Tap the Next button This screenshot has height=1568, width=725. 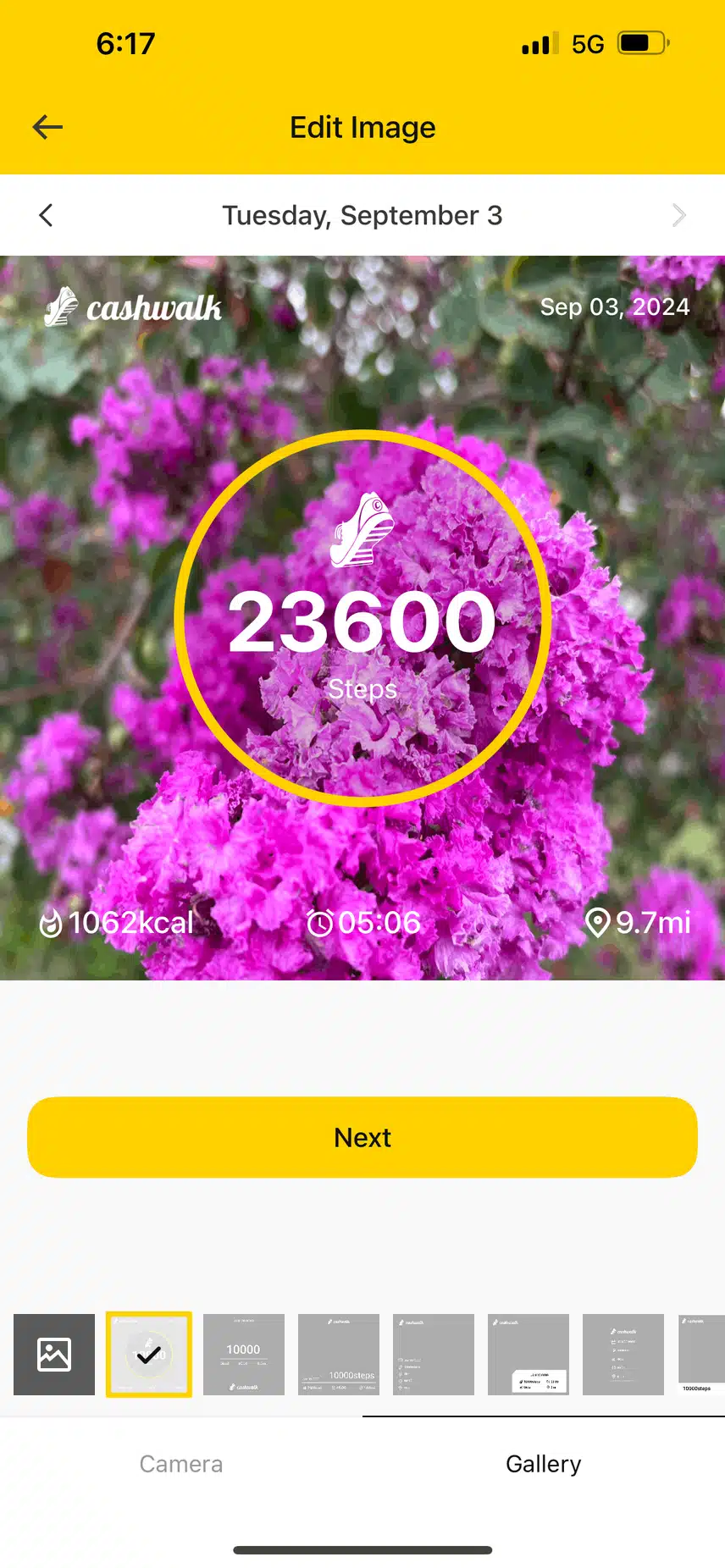click(x=362, y=1137)
